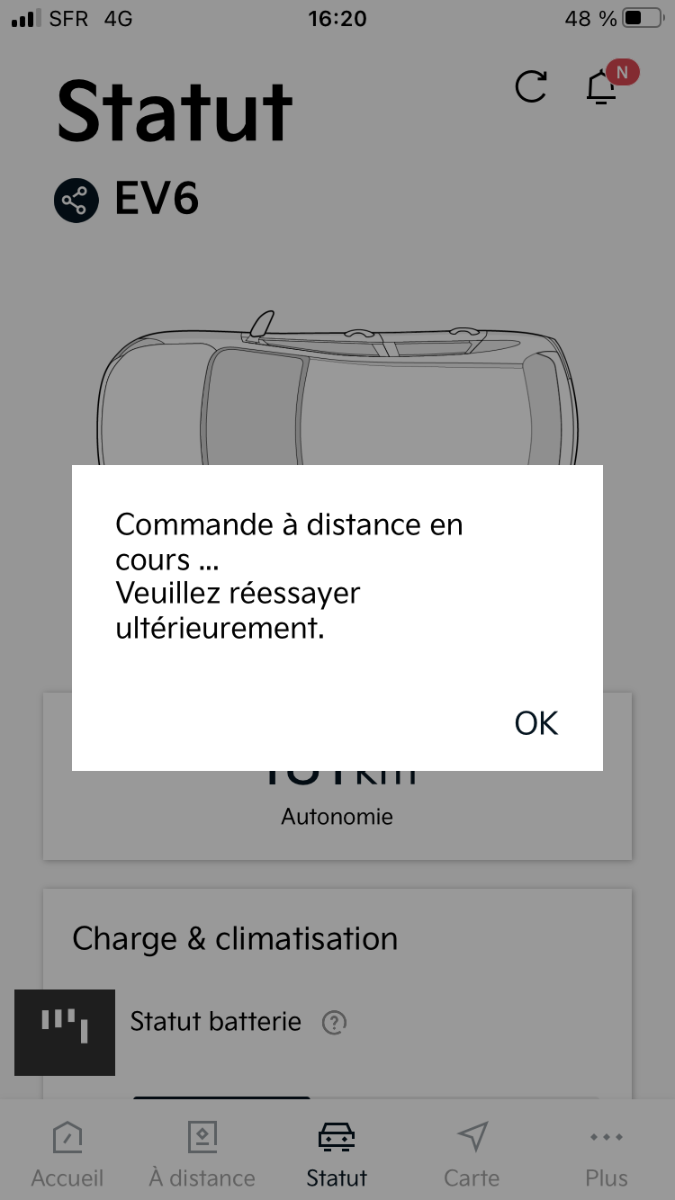Open the notifications bell
The width and height of the screenshot is (675, 1200).
[601, 87]
